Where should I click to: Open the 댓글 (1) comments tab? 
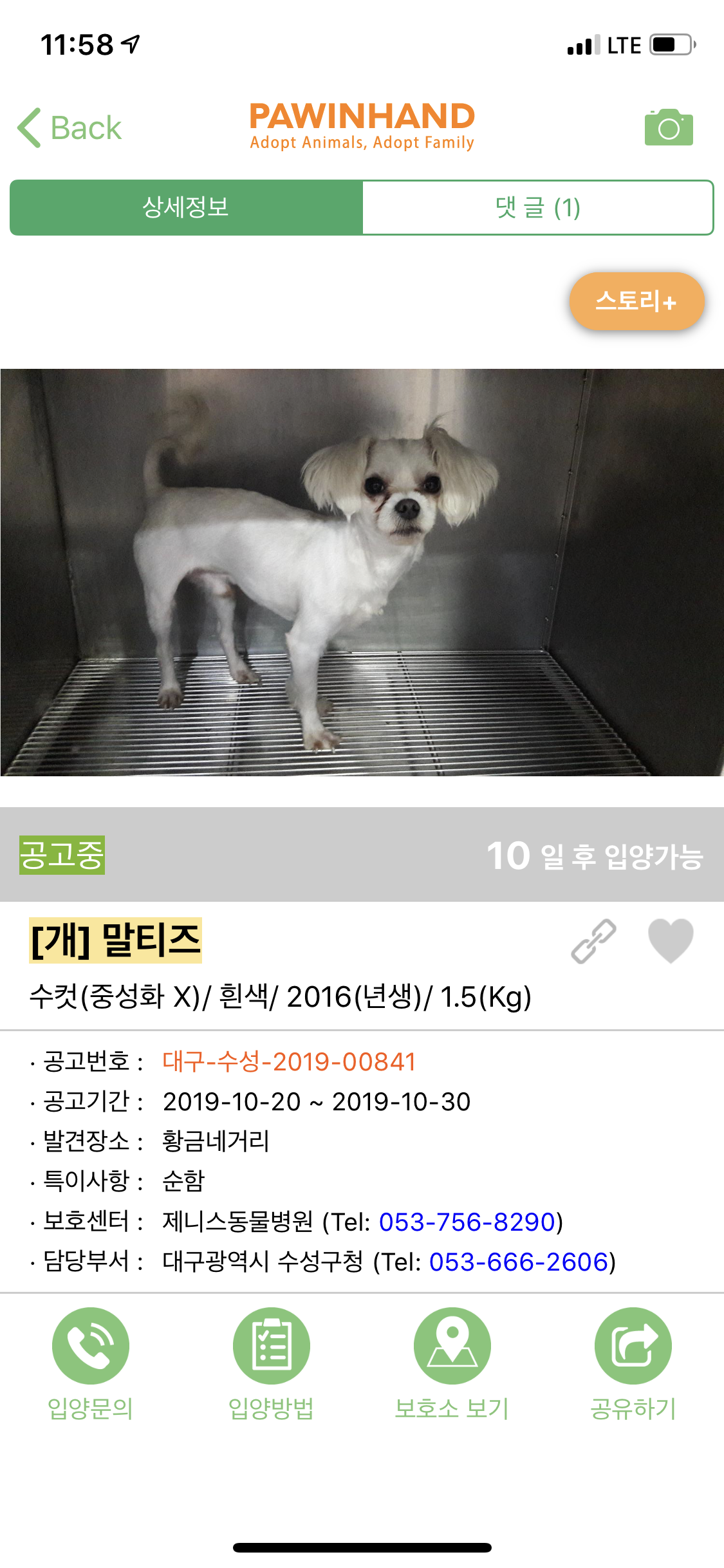click(538, 207)
